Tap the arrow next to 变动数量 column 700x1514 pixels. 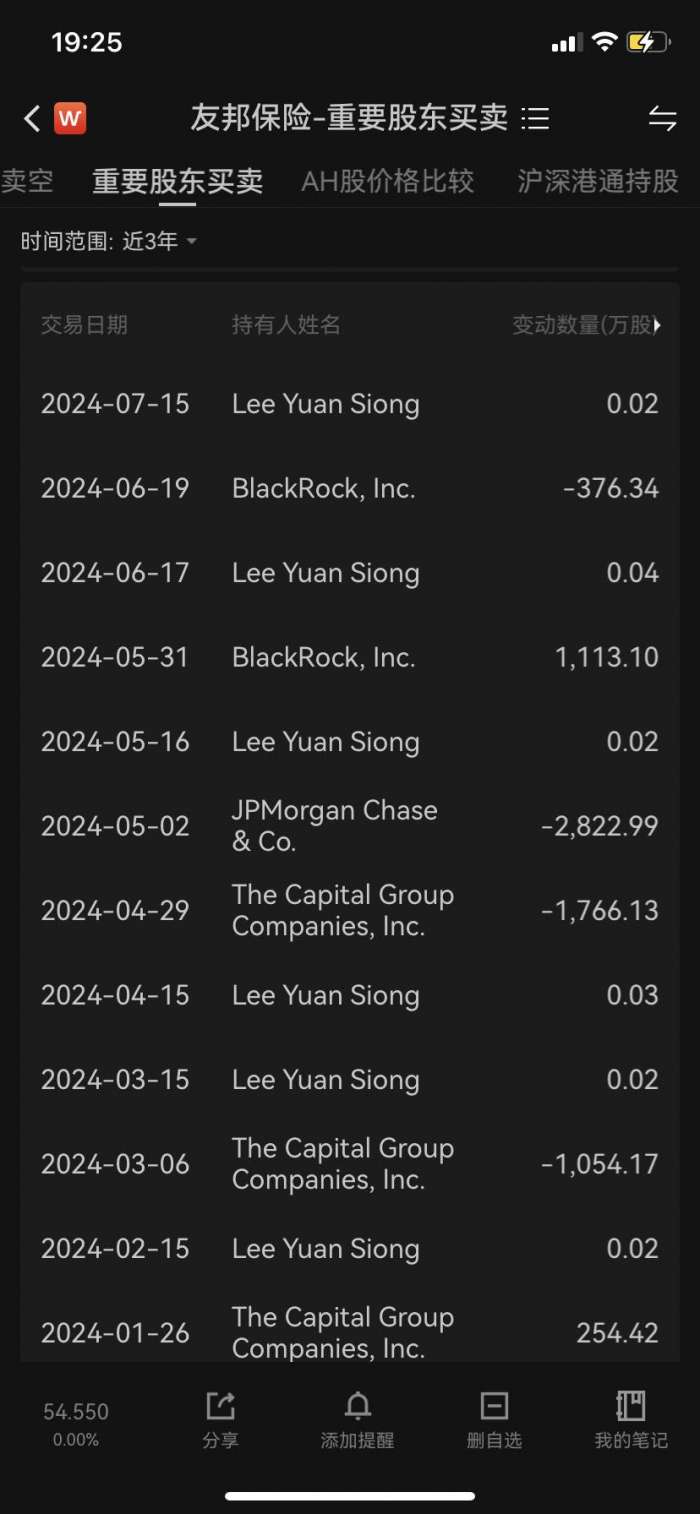tap(657, 325)
